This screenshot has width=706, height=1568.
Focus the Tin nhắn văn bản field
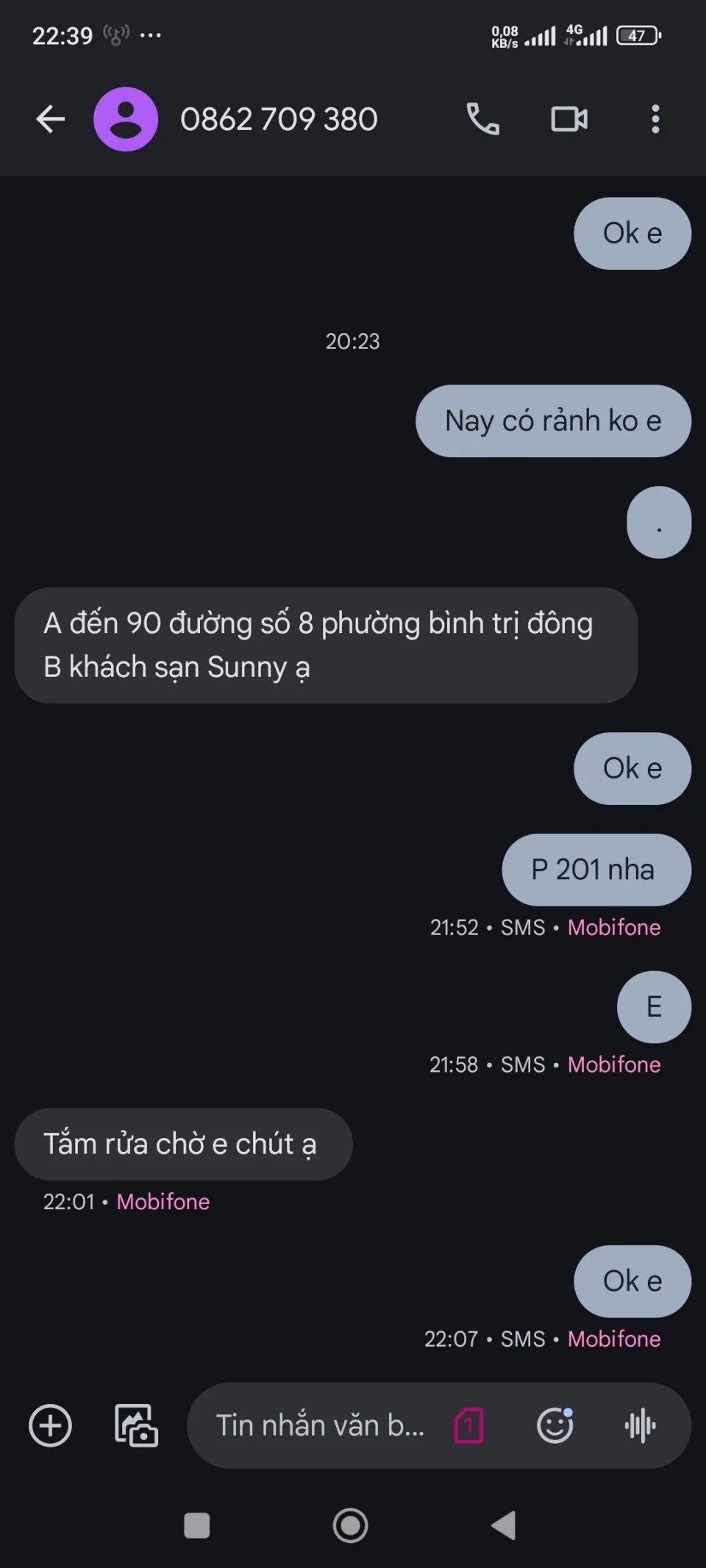pos(320,1425)
